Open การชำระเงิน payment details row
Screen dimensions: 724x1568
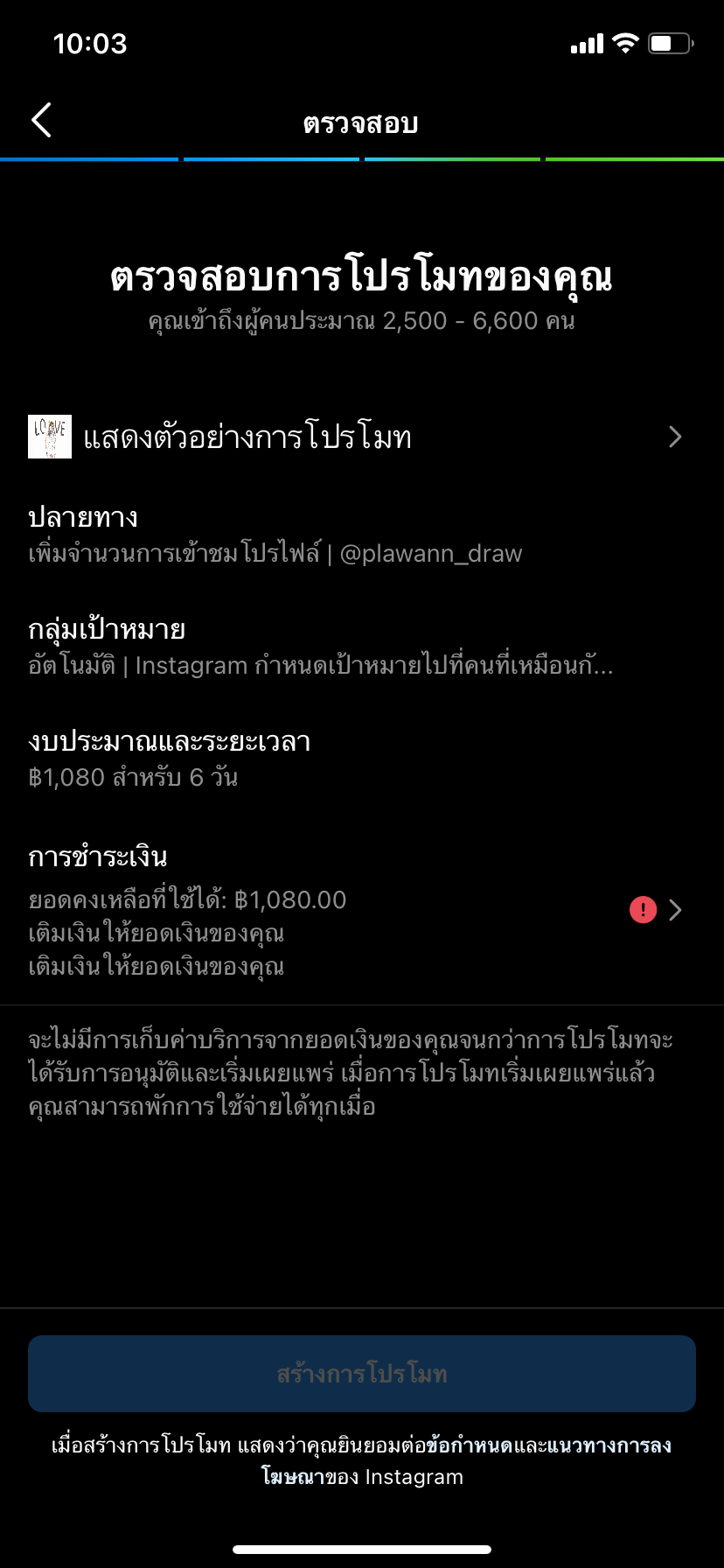[x=361, y=911]
